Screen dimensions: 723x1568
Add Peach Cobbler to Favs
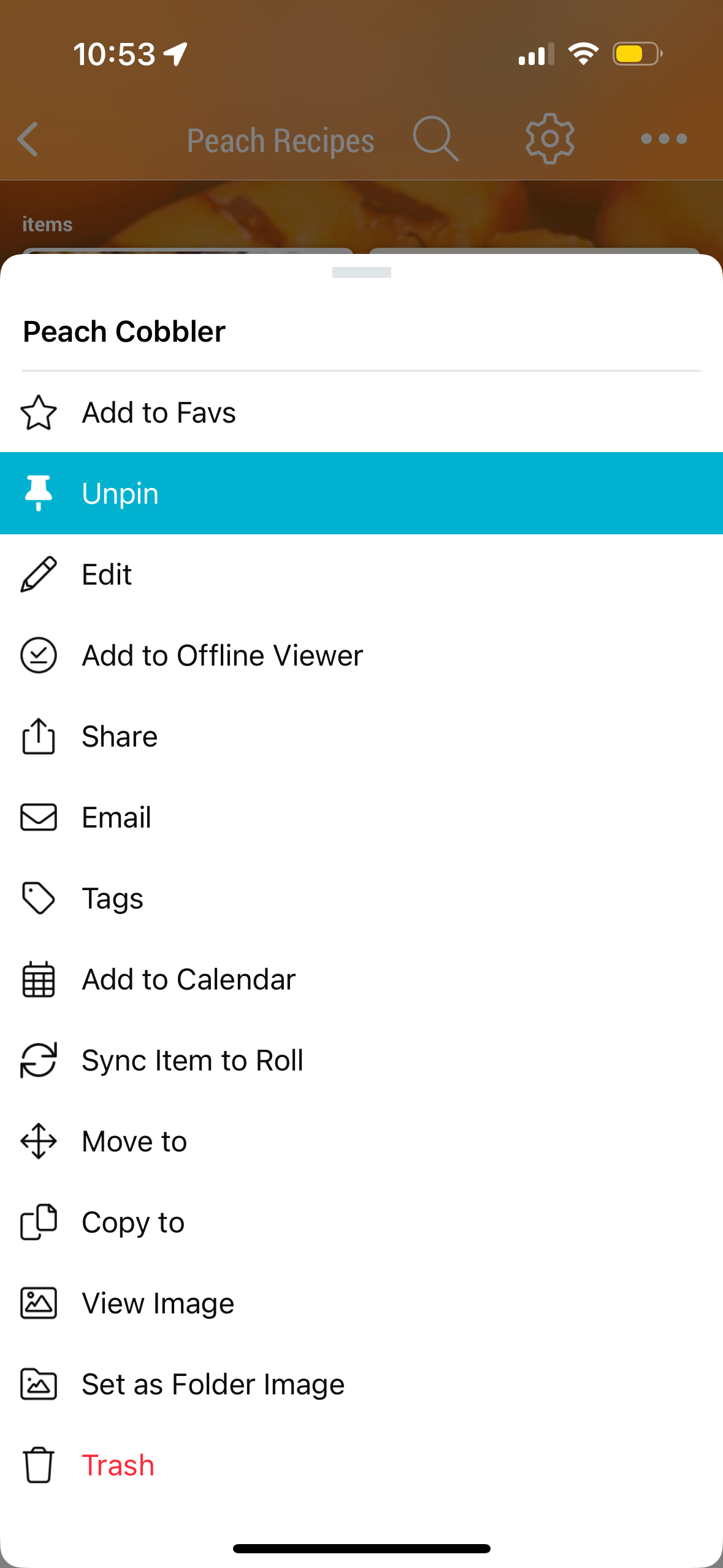point(361,412)
